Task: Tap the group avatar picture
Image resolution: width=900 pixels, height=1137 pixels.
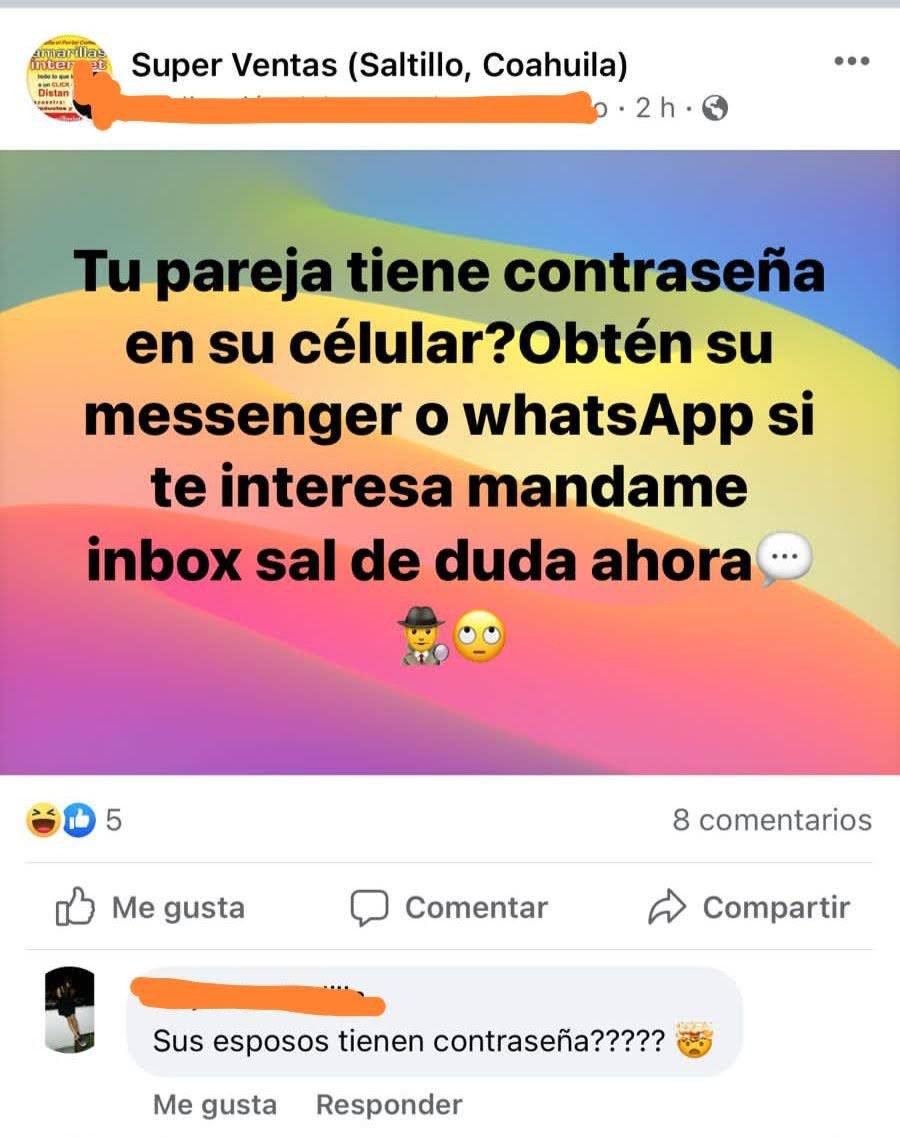Action: pyautogui.click(x=70, y=79)
